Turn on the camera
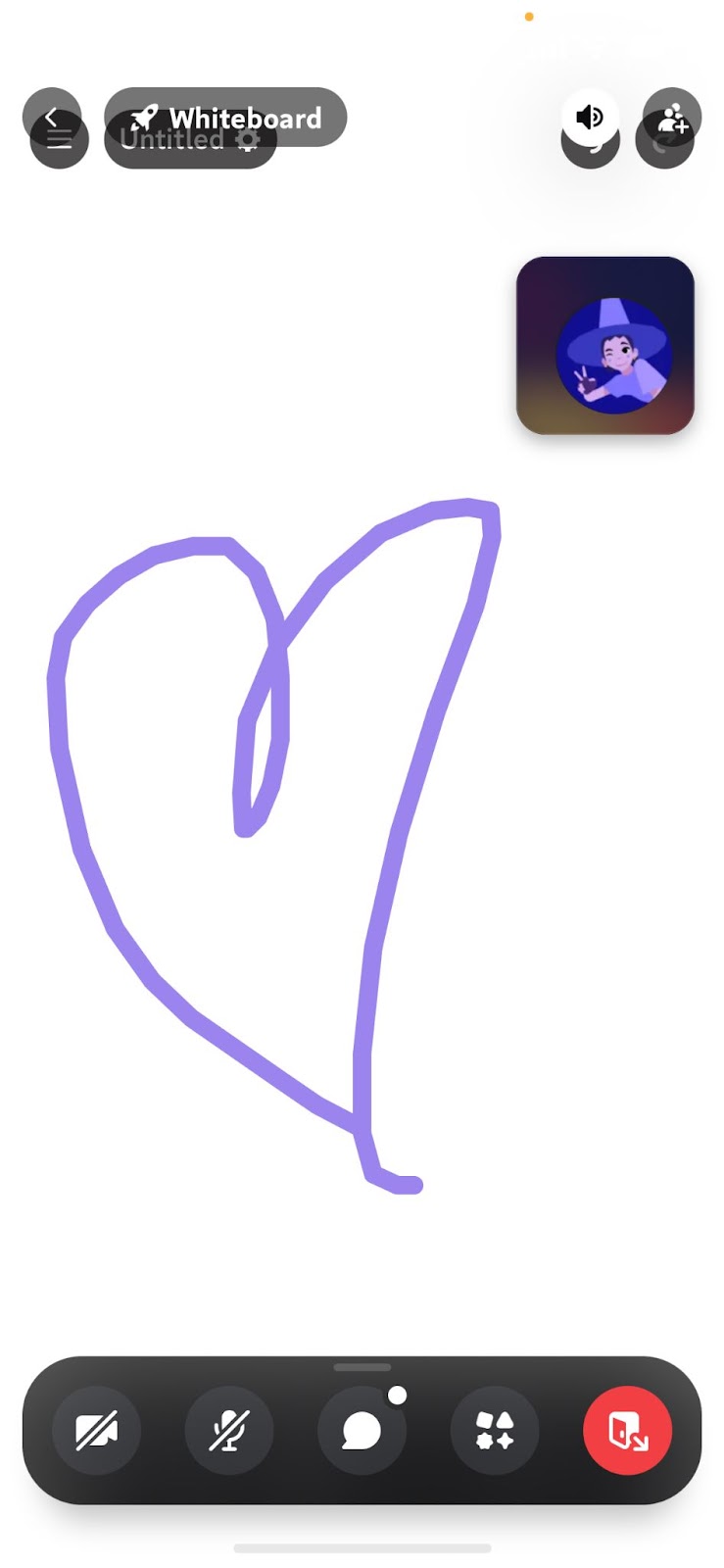Viewport: 724px width, 1568px height. (x=96, y=1430)
